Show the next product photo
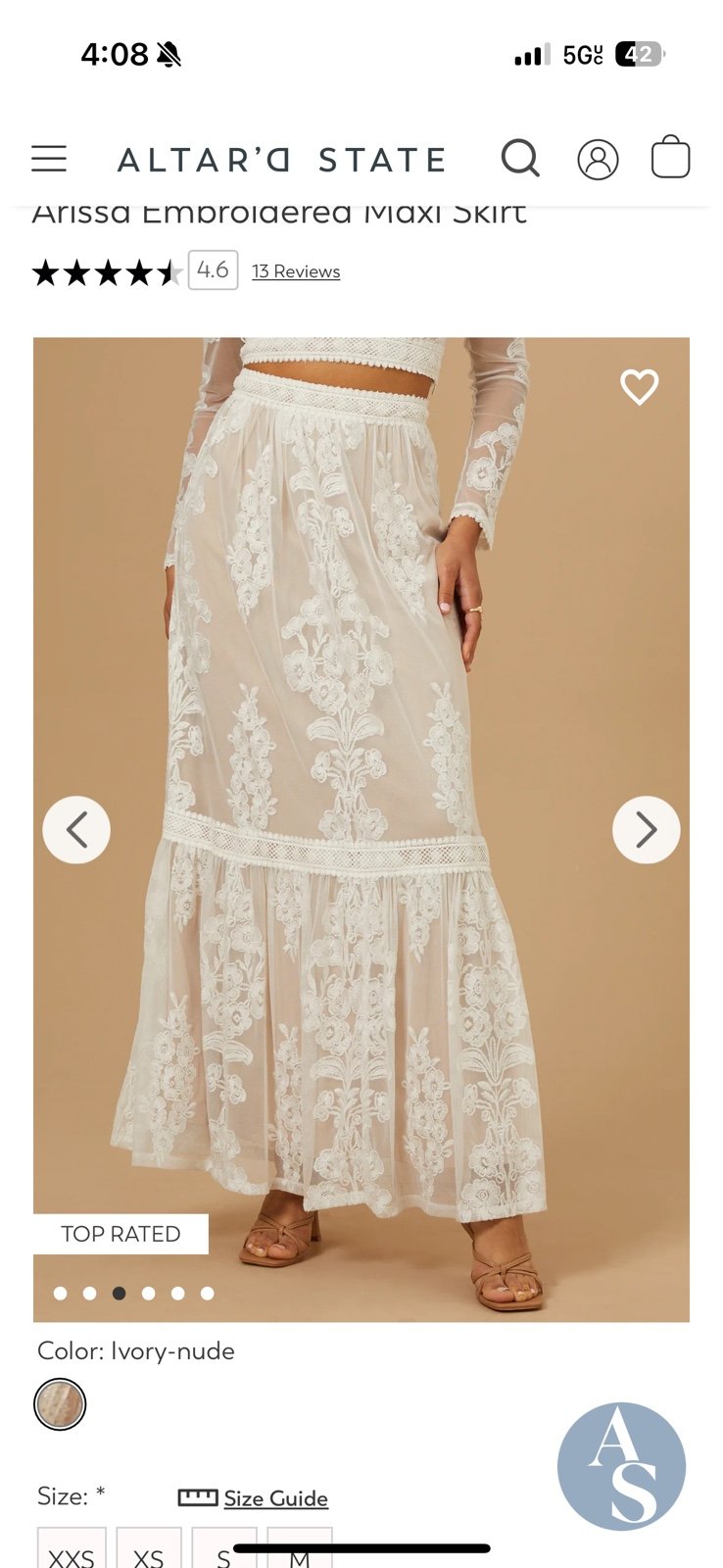 click(x=647, y=830)
